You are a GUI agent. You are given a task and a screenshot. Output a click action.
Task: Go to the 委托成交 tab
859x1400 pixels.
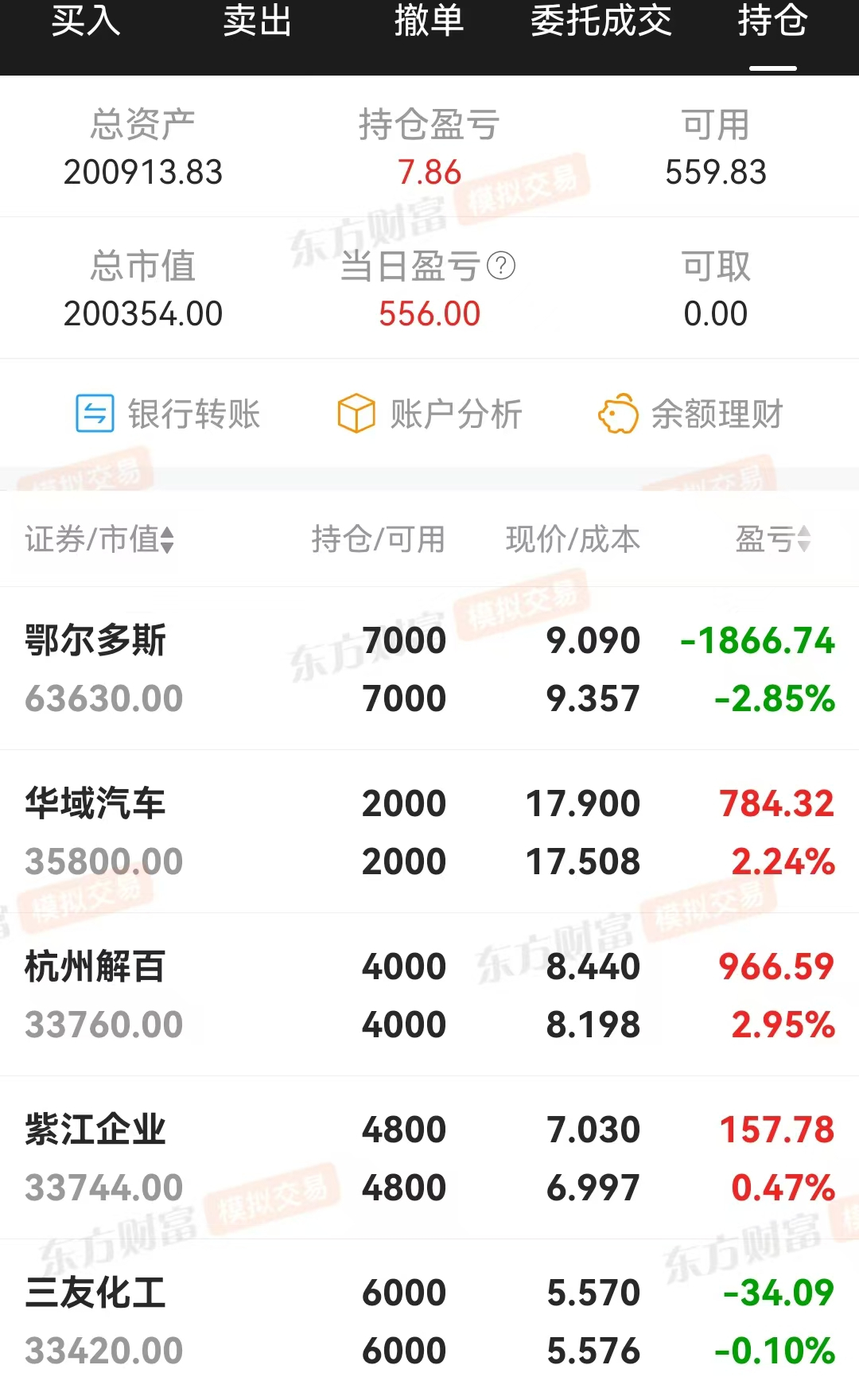click(x=601, y=24)
